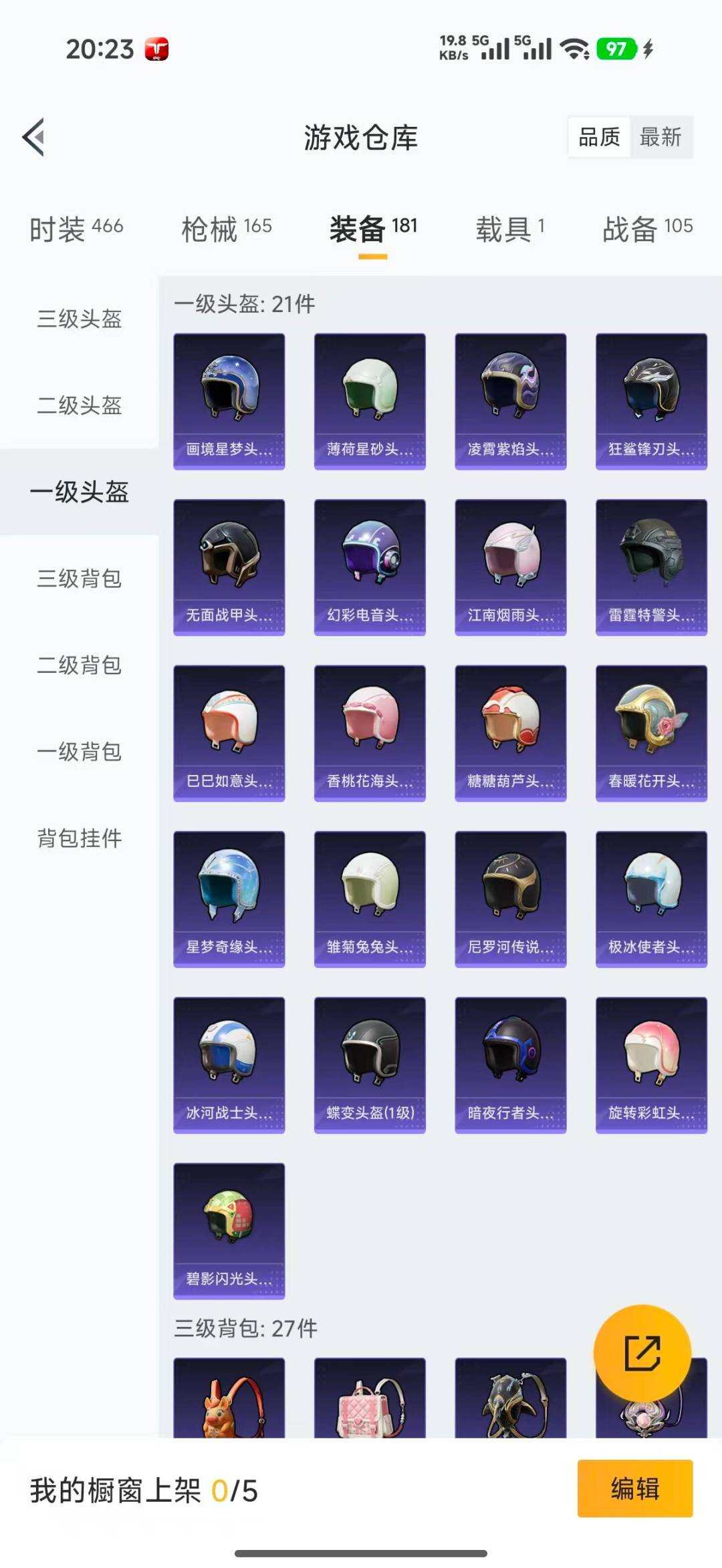Go back using the top-left arrow
The image size is (722, 1568).
click(34, 137)
